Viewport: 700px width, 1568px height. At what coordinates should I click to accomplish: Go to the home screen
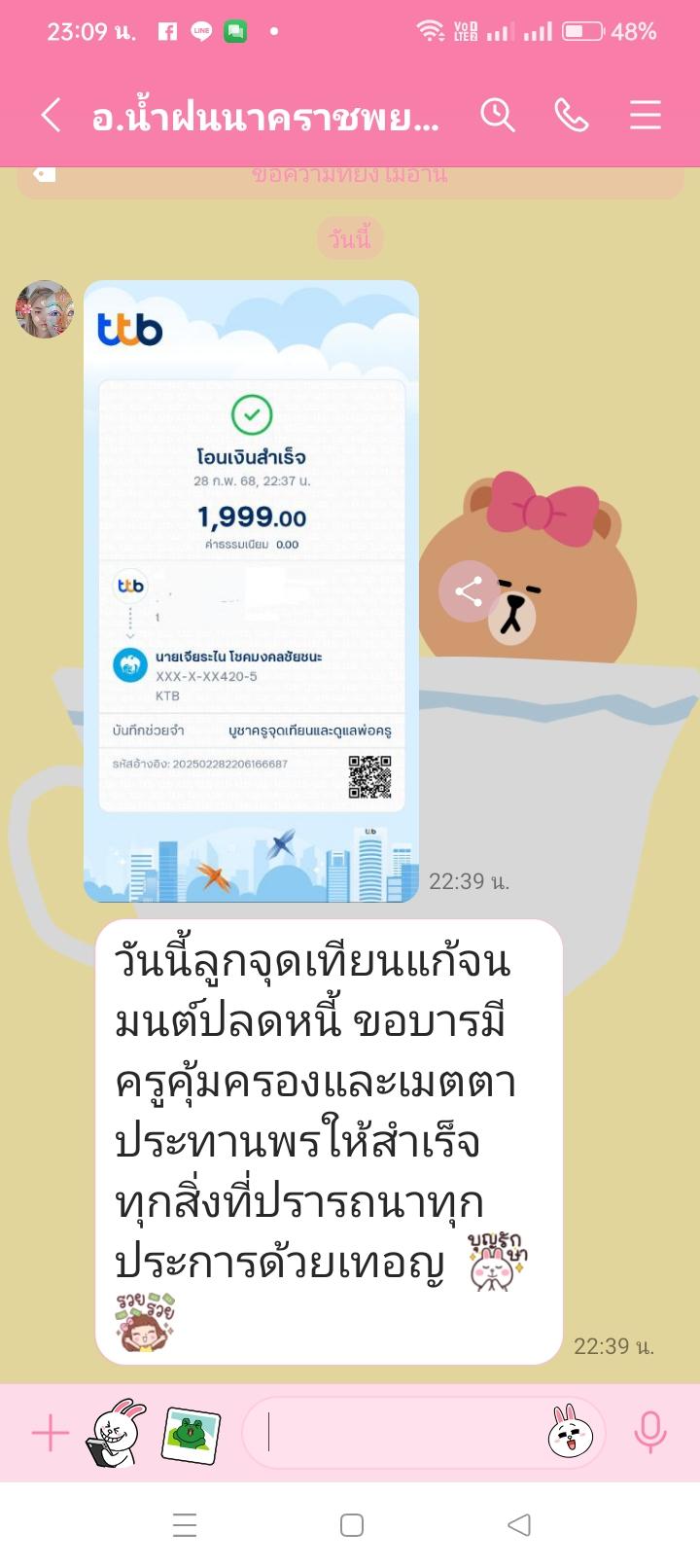352,1524
